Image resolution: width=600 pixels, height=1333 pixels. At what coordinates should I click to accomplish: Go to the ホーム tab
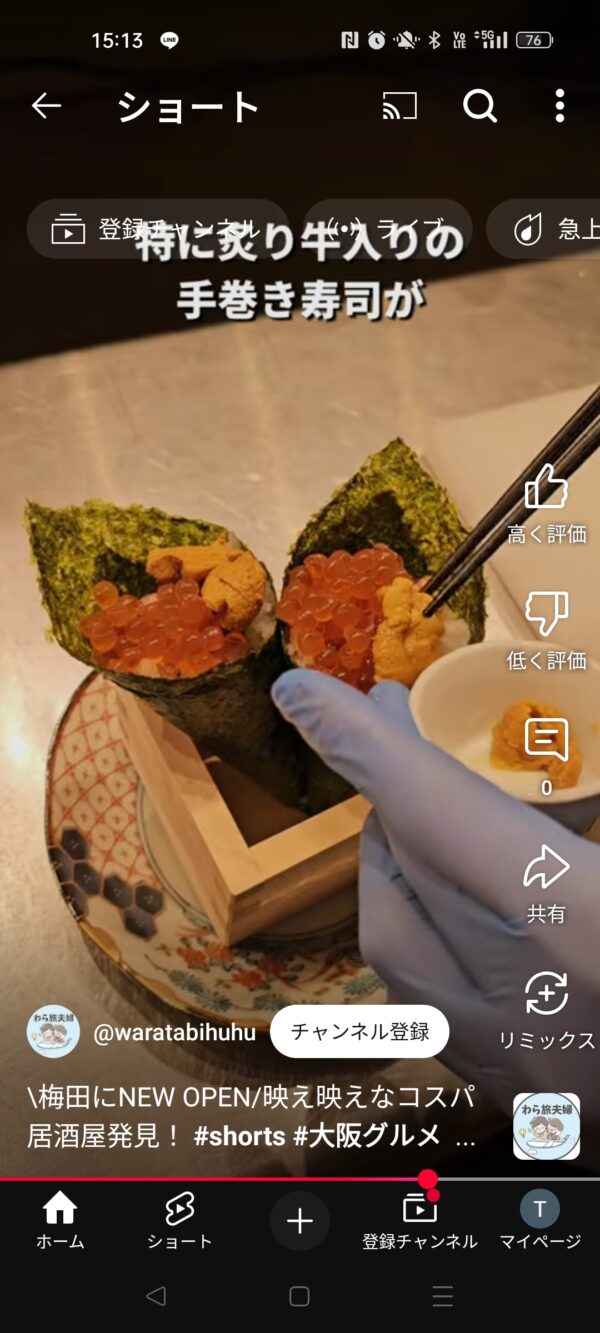(60, 1222)
